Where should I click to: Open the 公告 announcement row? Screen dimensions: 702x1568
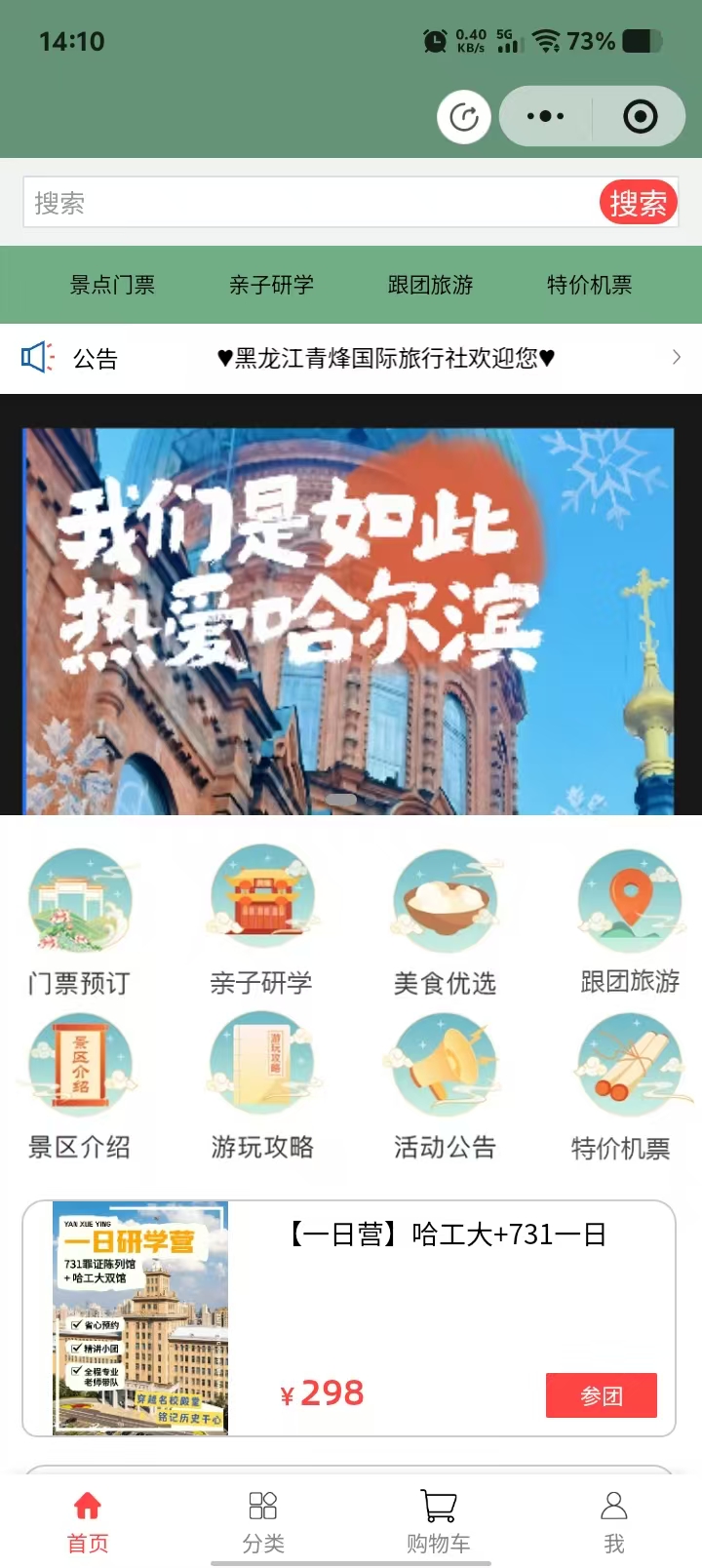(x=351, y=358)
